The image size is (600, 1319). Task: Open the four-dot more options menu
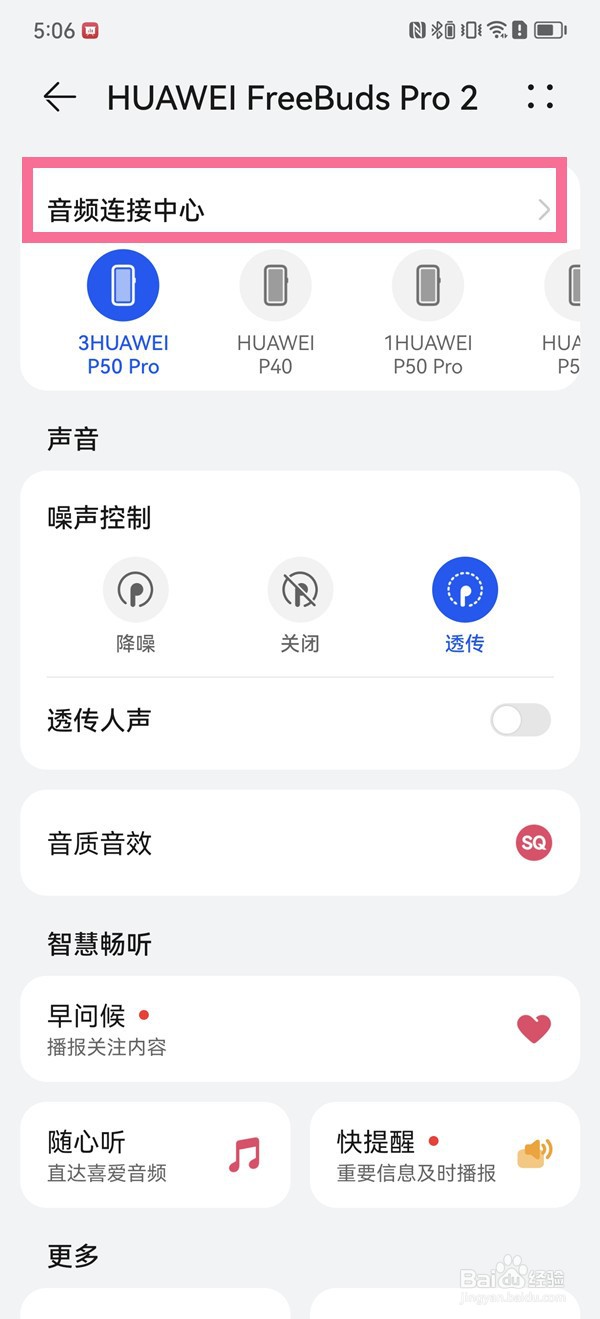[x=539, y=97]
